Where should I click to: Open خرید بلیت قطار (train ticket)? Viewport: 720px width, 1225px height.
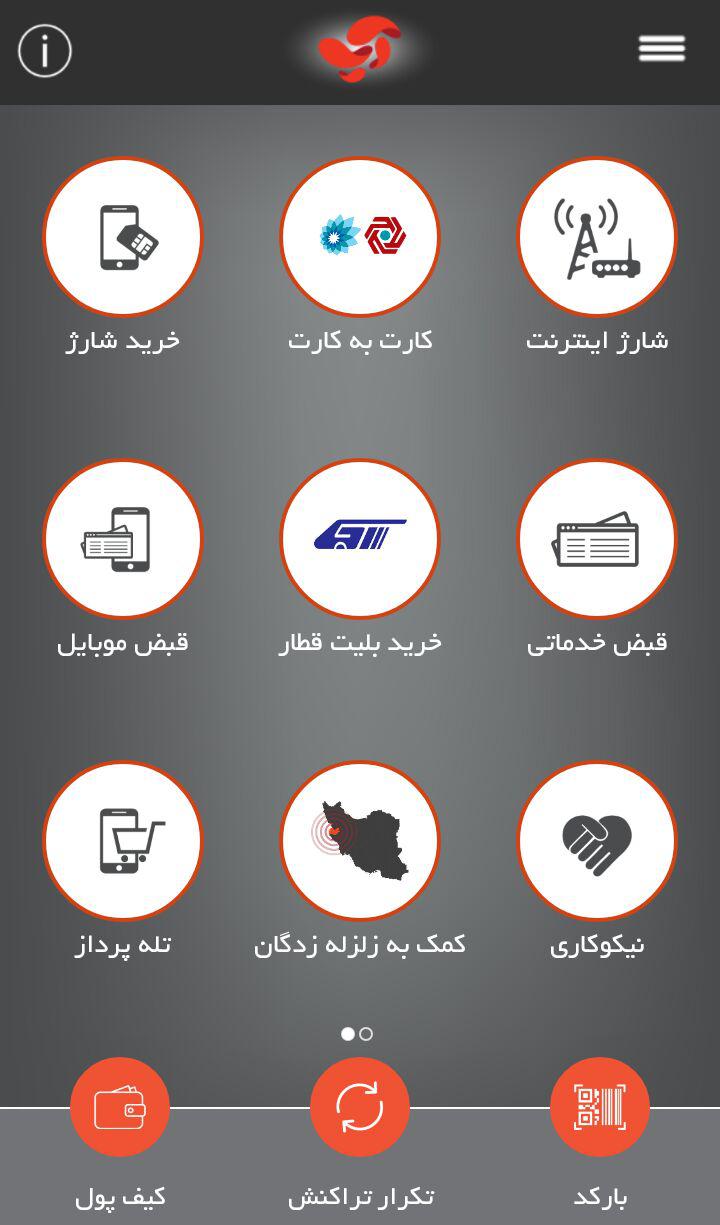[x=360, y=539]
